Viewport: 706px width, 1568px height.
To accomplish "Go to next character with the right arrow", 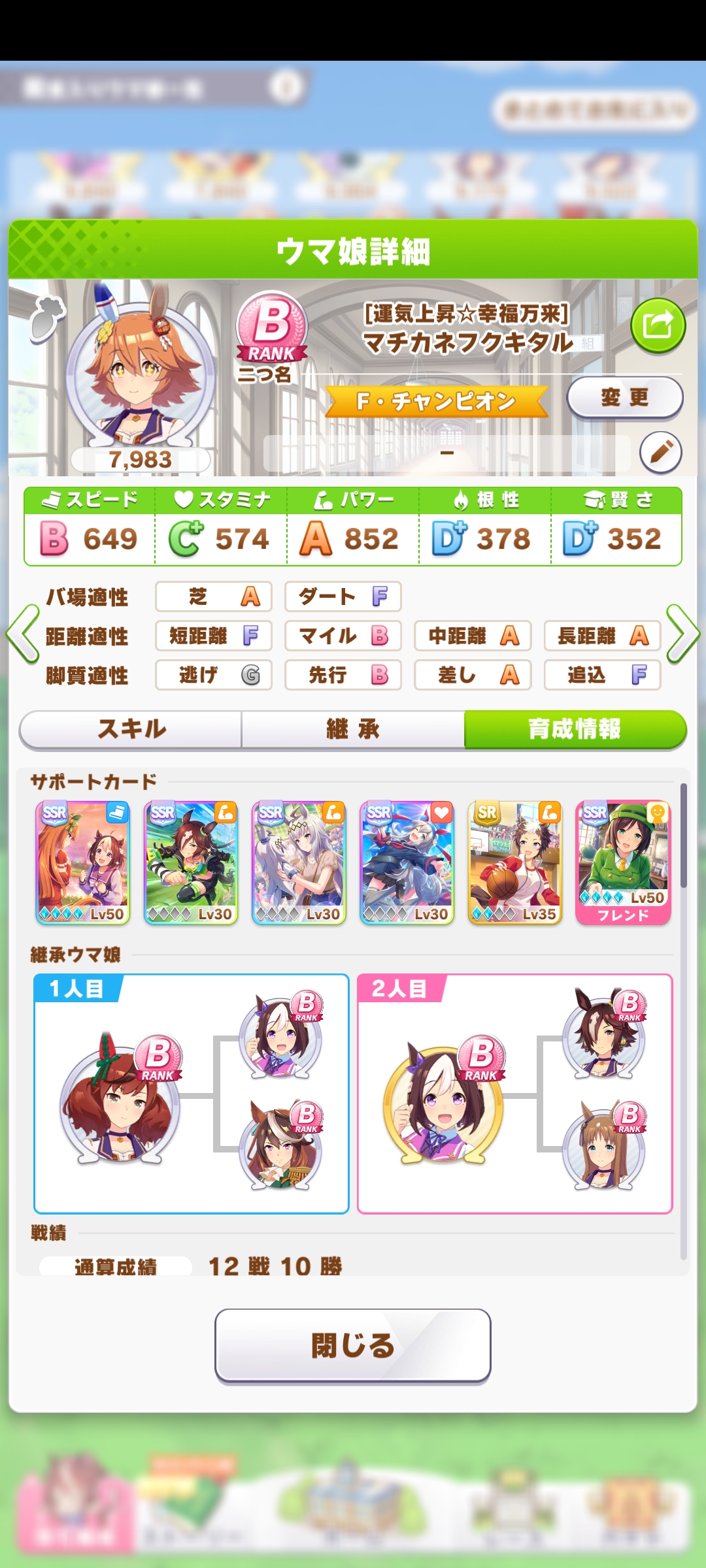I will pos(683,634).
